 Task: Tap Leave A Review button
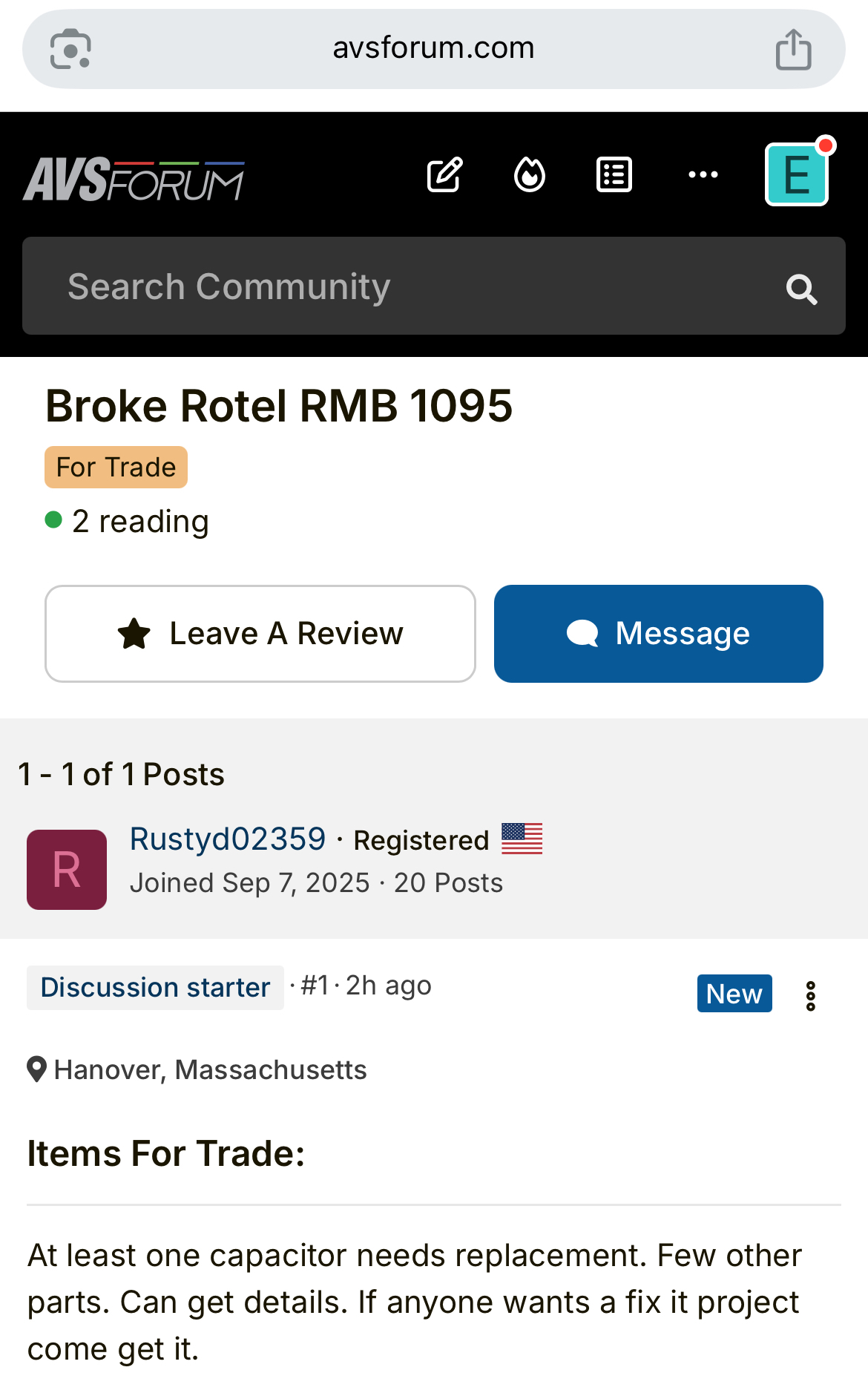pyautogui.click(x=260, y=634)
